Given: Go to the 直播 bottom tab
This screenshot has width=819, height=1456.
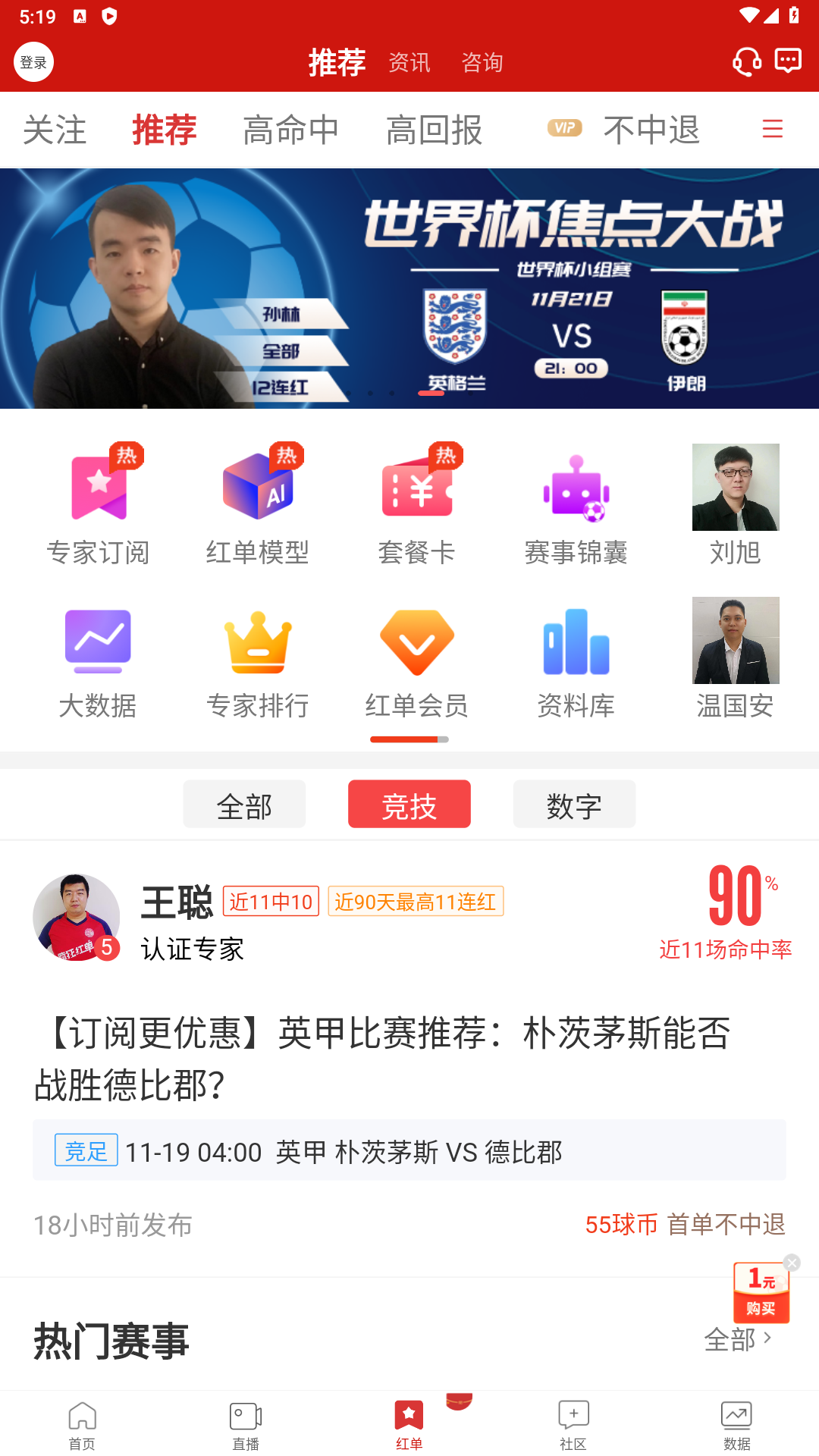Looking at the screenshot, I should [246, 1425].
